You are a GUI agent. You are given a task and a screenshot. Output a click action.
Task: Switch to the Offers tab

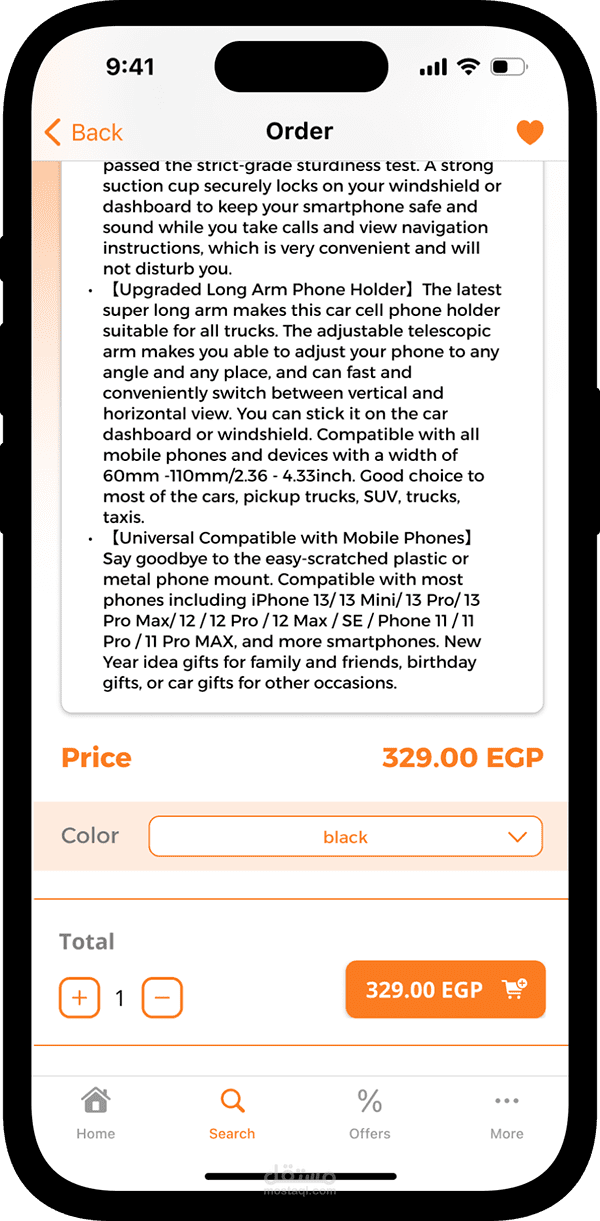coord(370,1114)
